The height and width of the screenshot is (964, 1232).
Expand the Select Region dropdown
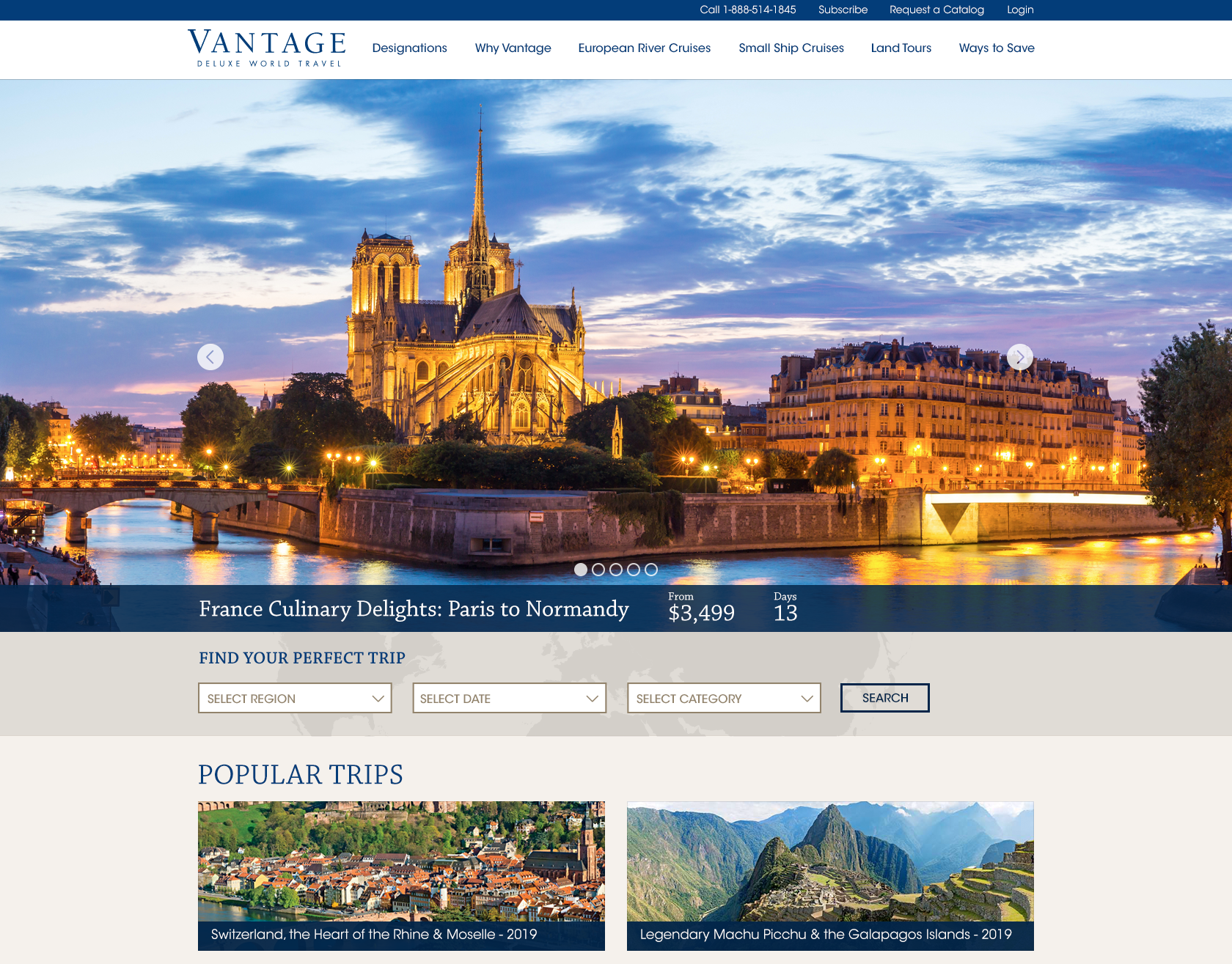(295, 698)
